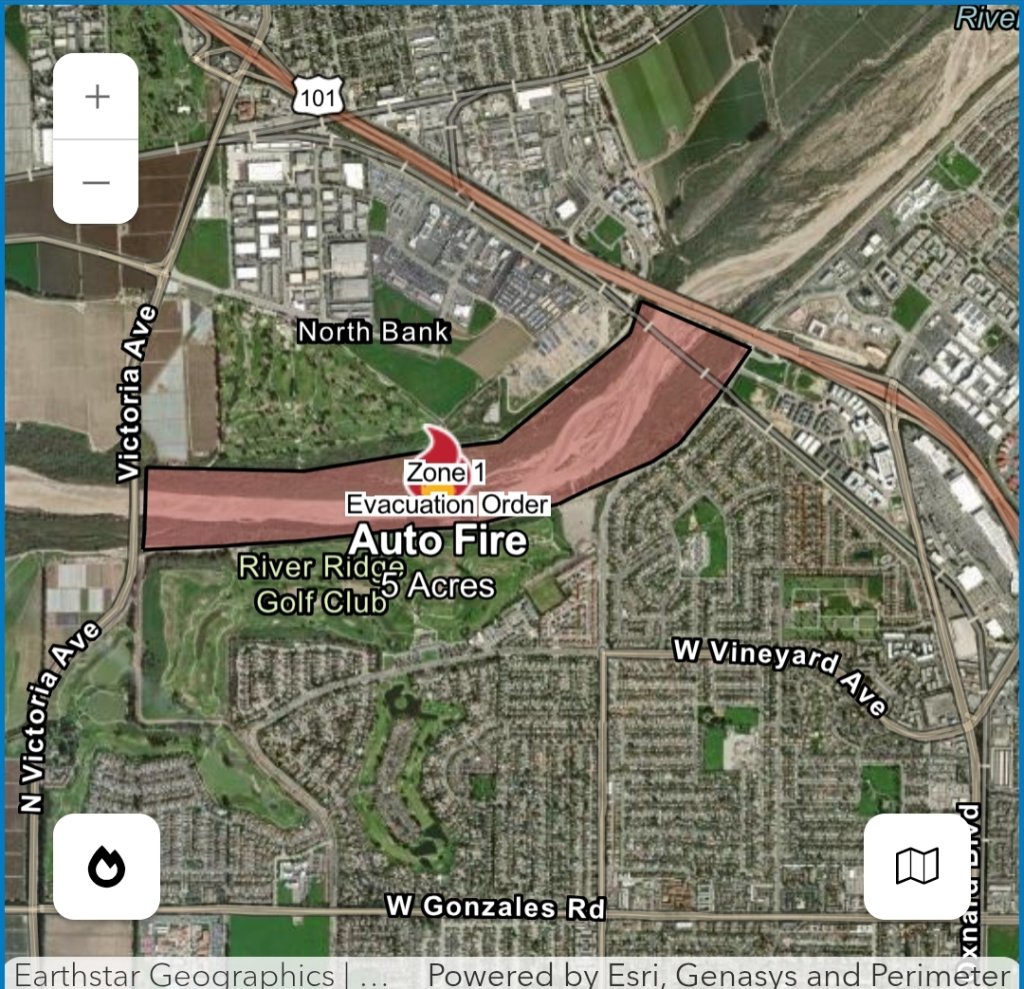Zoom in with the plus button
Screen dimensions: 1024x989
click(x=96, y=97)
